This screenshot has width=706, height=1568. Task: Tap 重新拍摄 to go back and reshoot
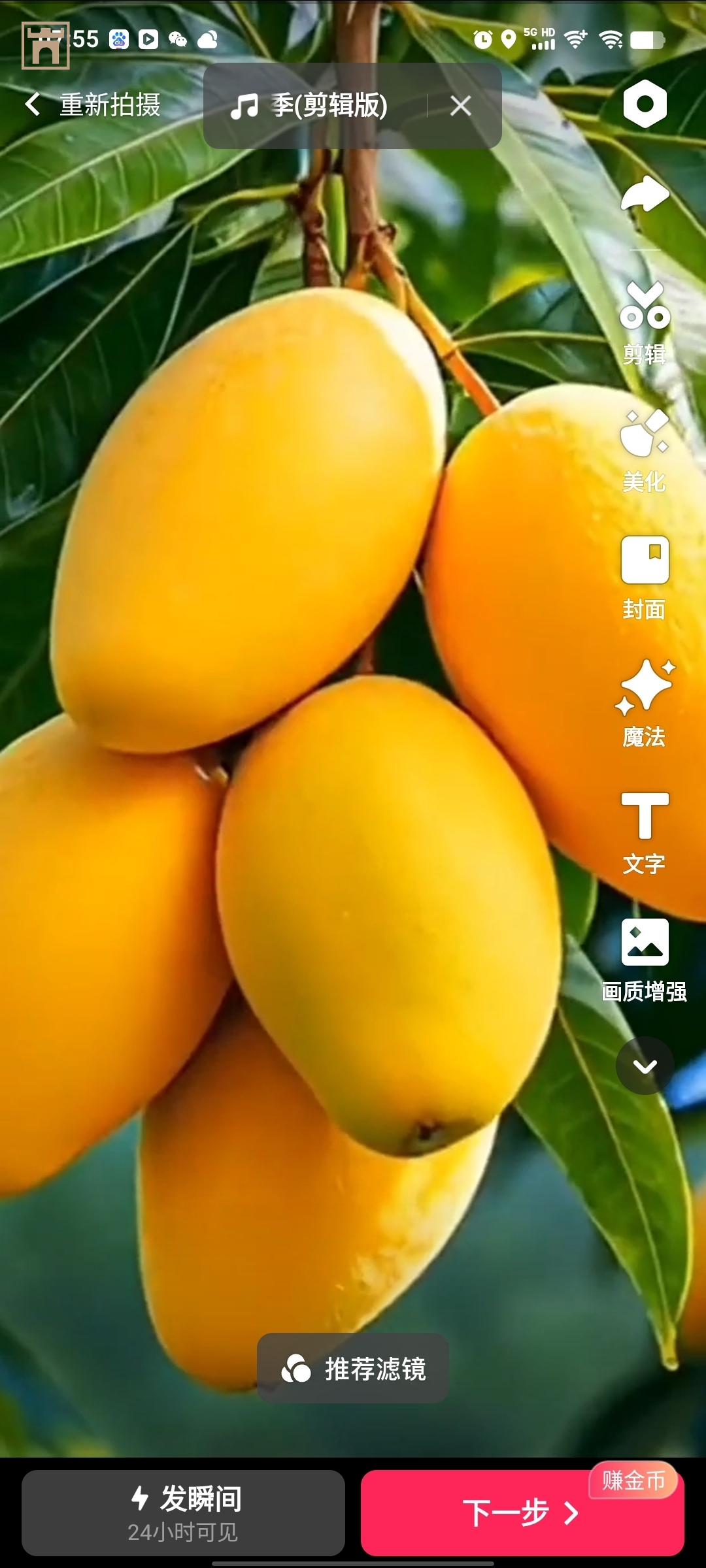tap(93, 105)
